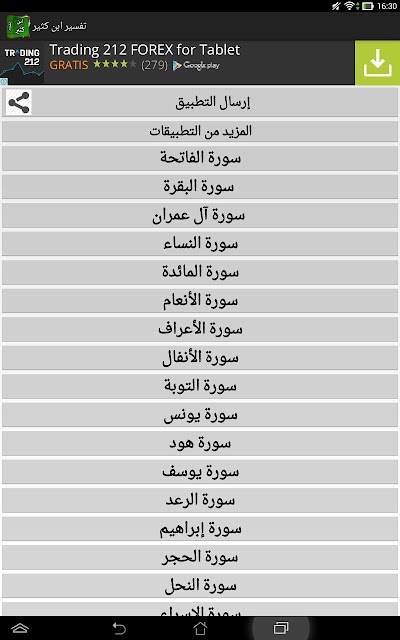Tap the Trading 212 ad download button
Screen dimensions: 400x640
tap(378, 63)
